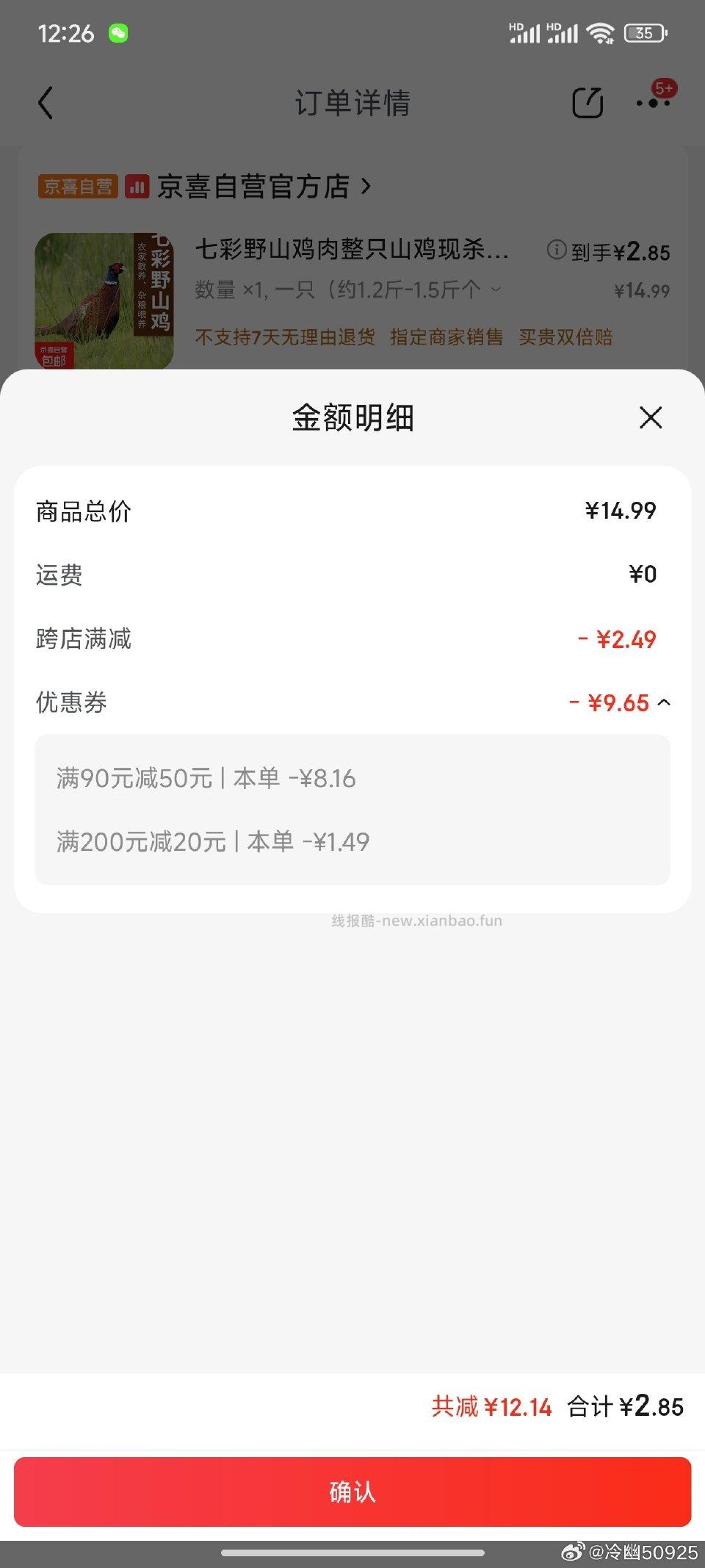The image size is (705, 1568).
Task: Tap the 共减 ¥12.14 total savings text
Action: pyautogui.click(x=492, y=1406)
